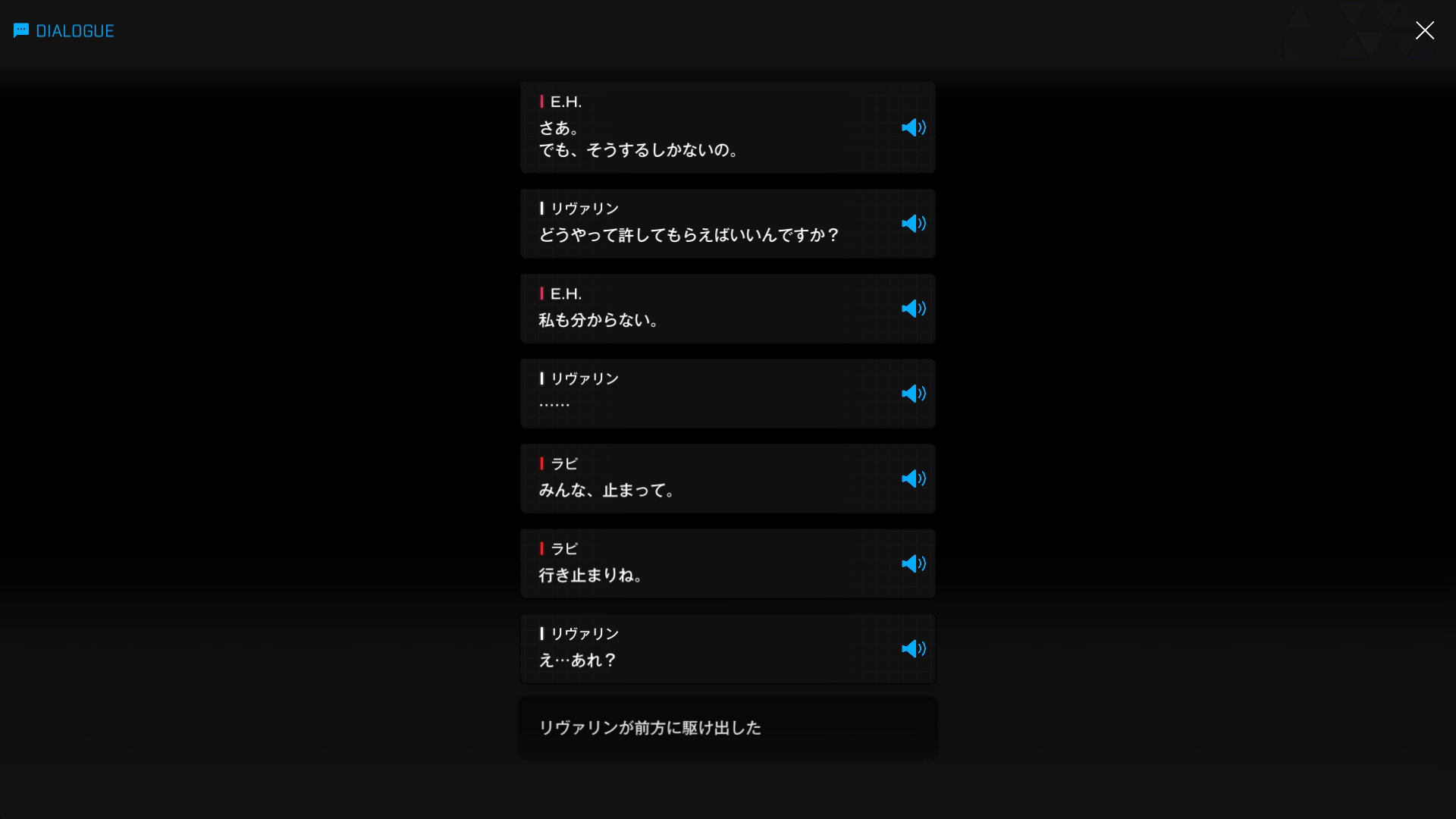This screenshot has width=1456, height=819.
Task: Close the dialogue log
Action: [x=1424, y=30]
